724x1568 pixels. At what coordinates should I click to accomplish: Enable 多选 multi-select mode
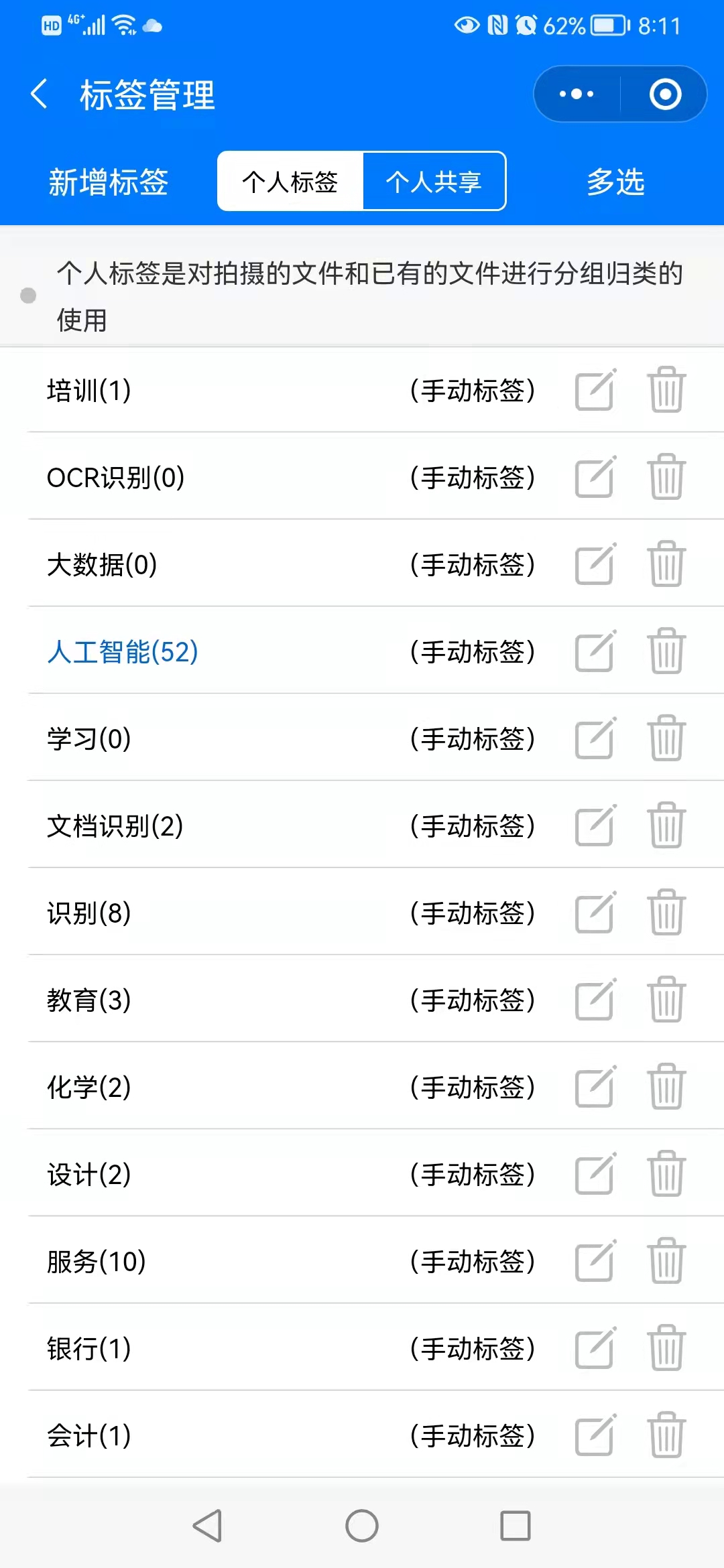tap(615, 182)
